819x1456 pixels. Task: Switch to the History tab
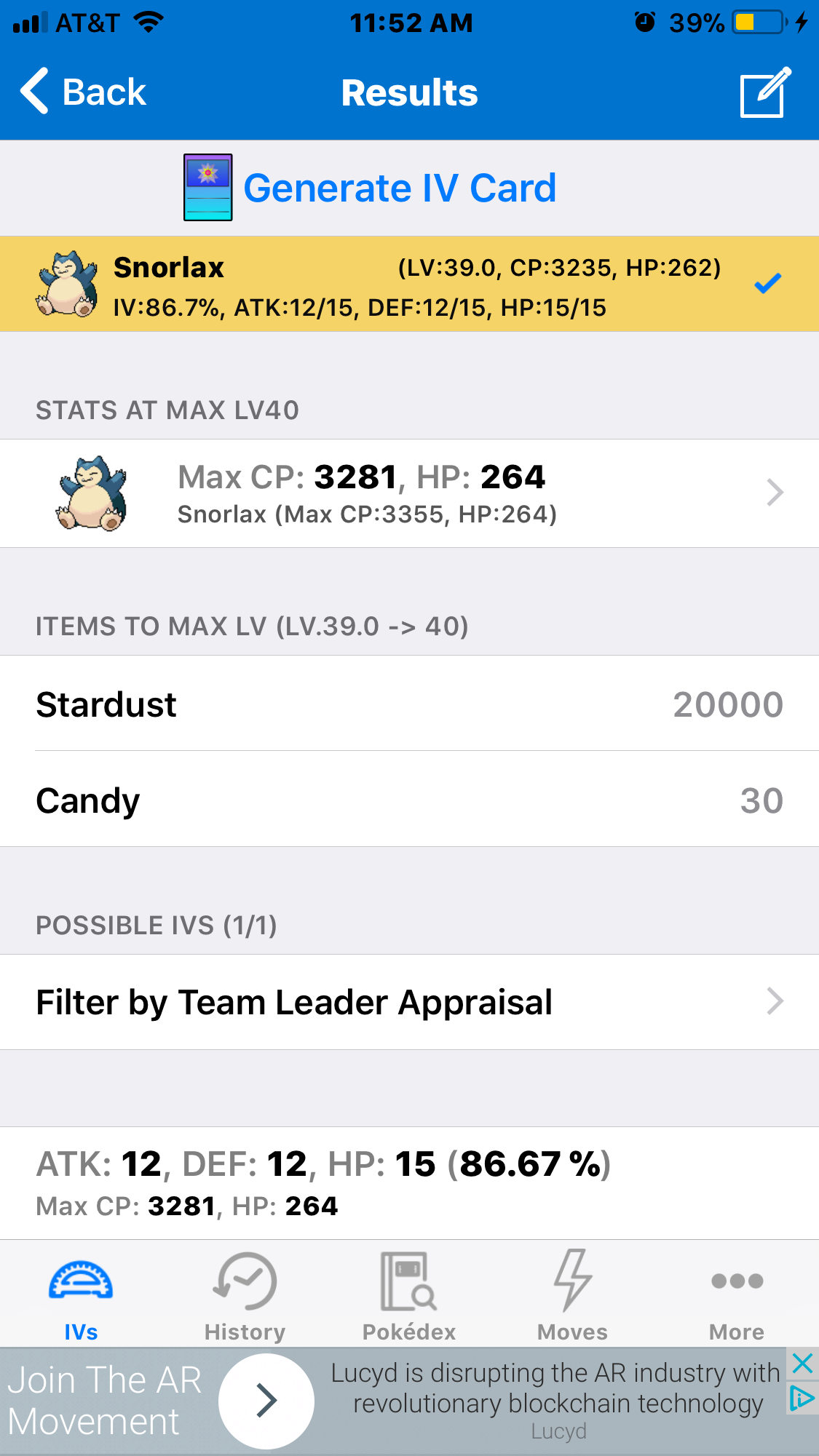tap(245, 1295)
